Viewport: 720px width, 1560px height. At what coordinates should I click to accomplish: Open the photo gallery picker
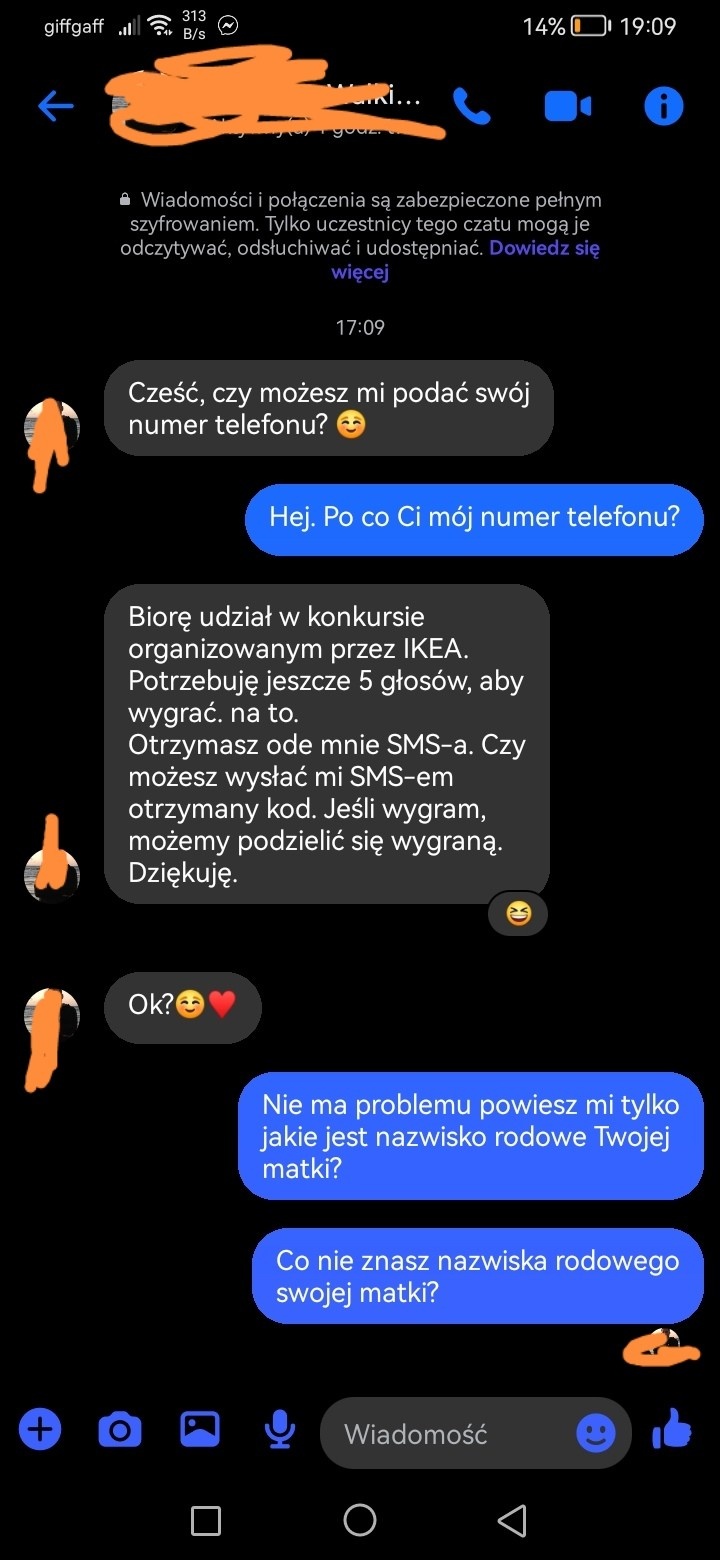(x=200, y=1431)
